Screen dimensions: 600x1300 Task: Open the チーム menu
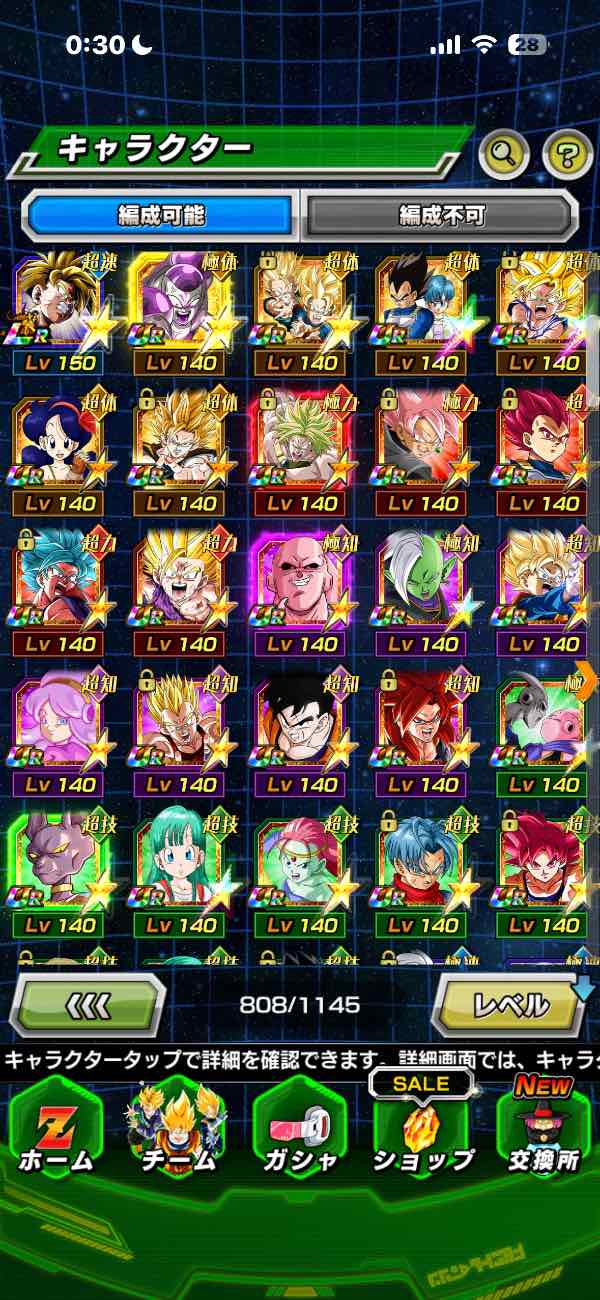(x=176, y=1132)
